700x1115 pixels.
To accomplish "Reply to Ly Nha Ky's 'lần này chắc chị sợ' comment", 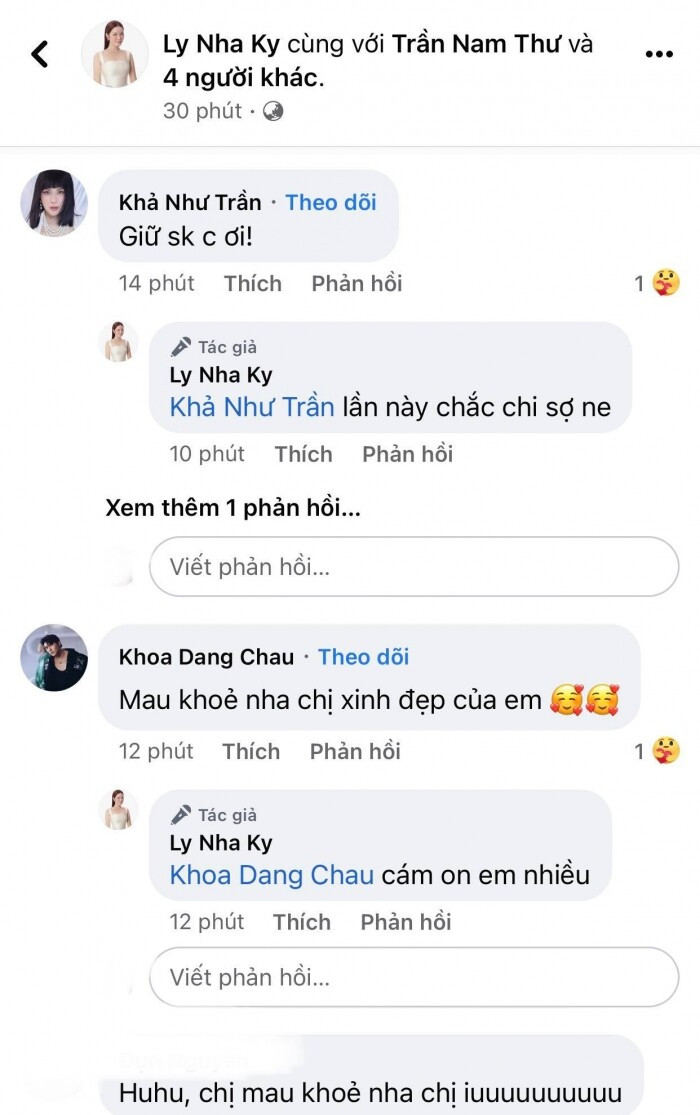I will click(x=408, y=454).
